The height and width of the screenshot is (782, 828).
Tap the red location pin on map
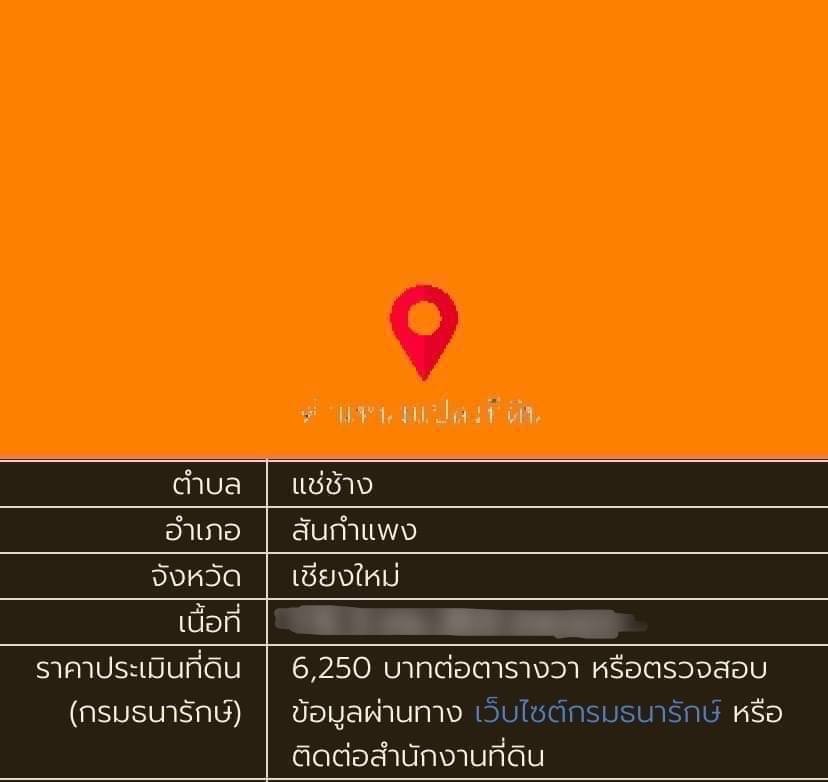424,328
